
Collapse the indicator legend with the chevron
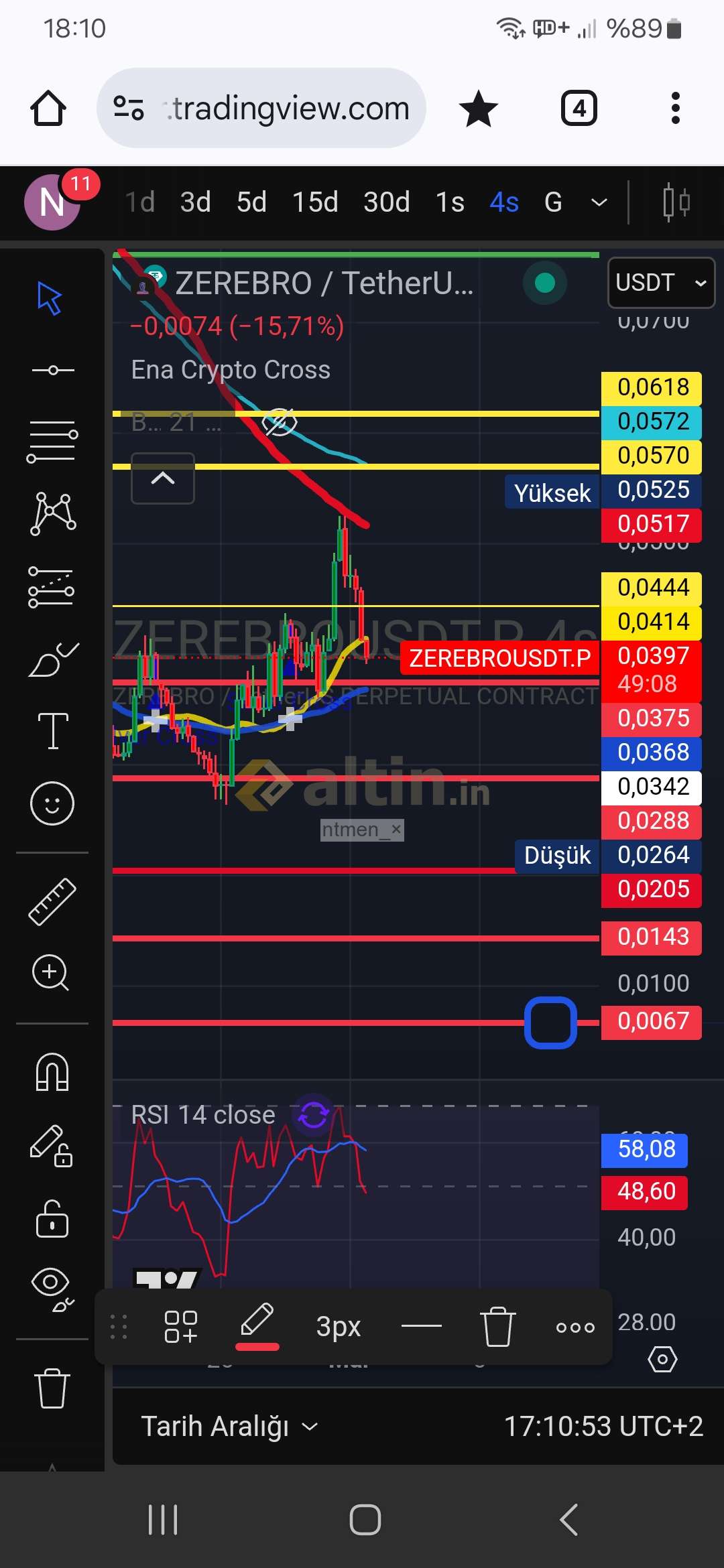(x=163, y=478)
